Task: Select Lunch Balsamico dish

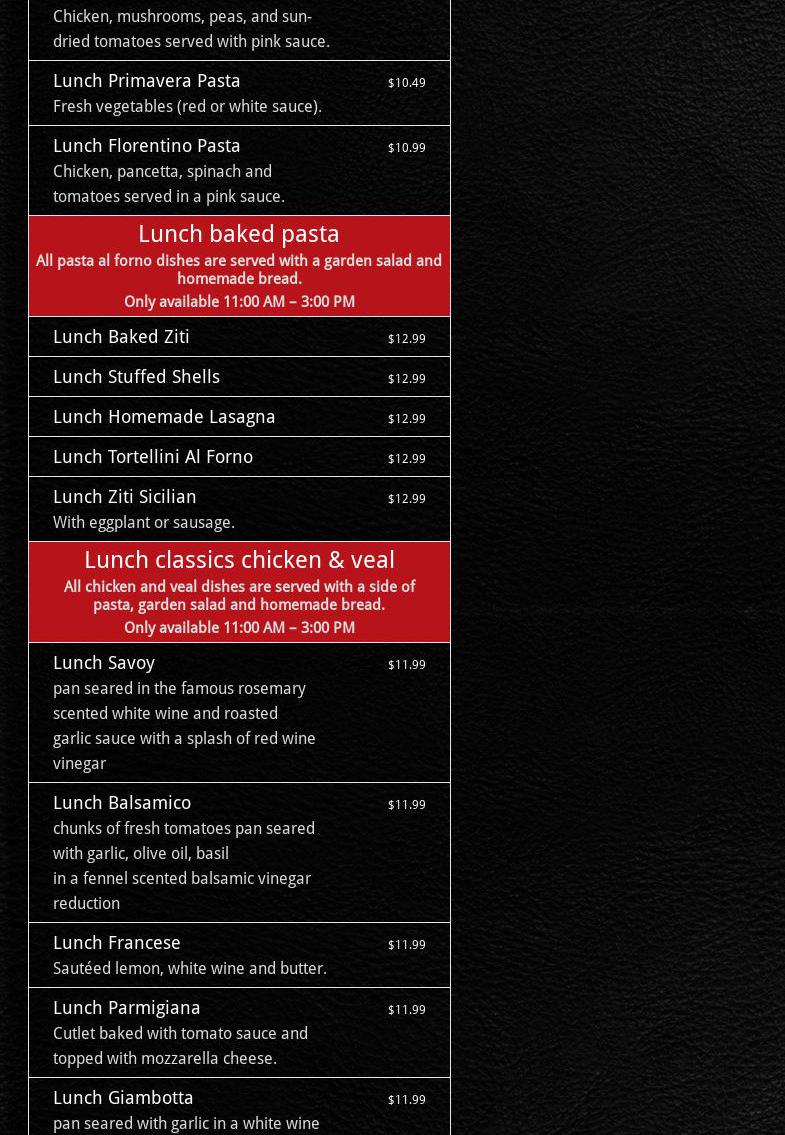Action: tap(122, 803)
